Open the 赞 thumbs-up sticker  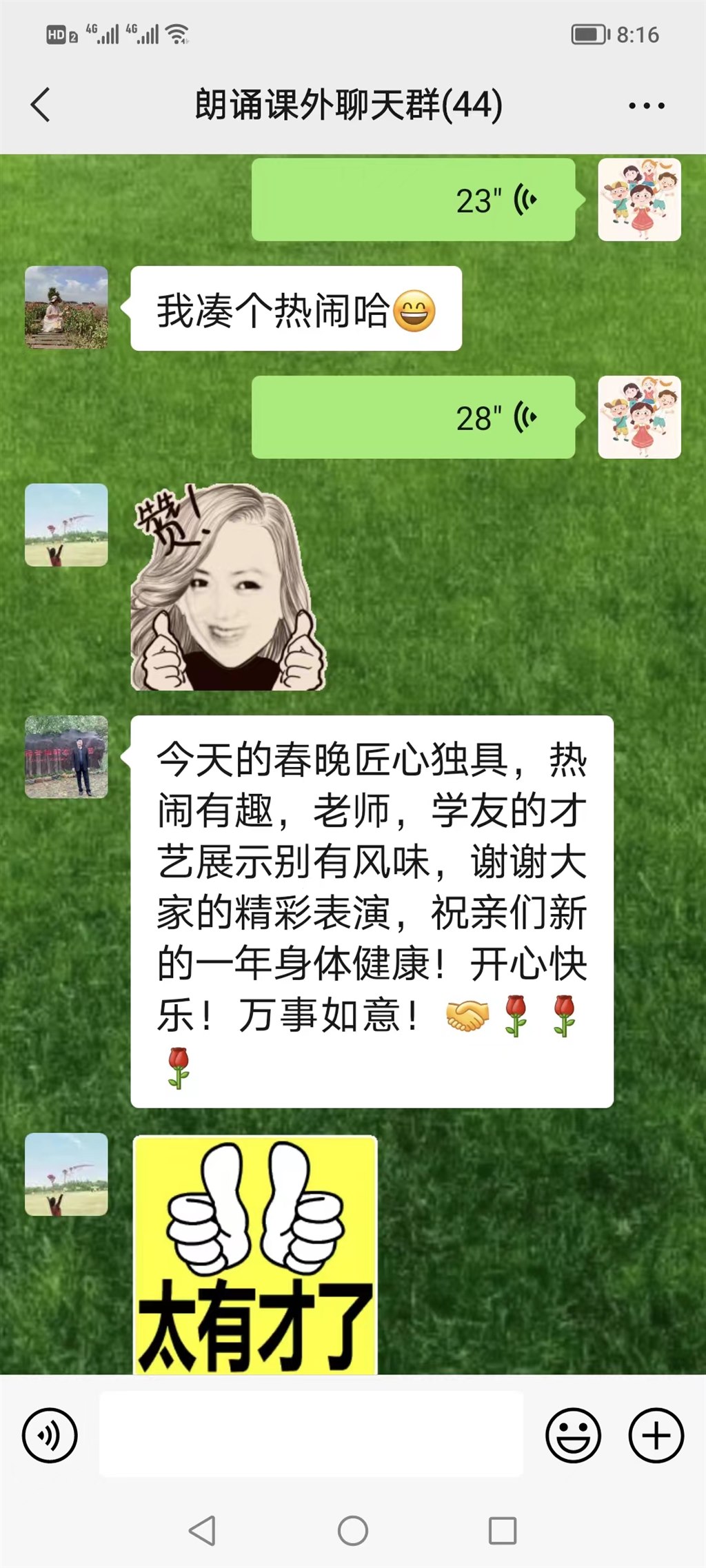point(228,587)
